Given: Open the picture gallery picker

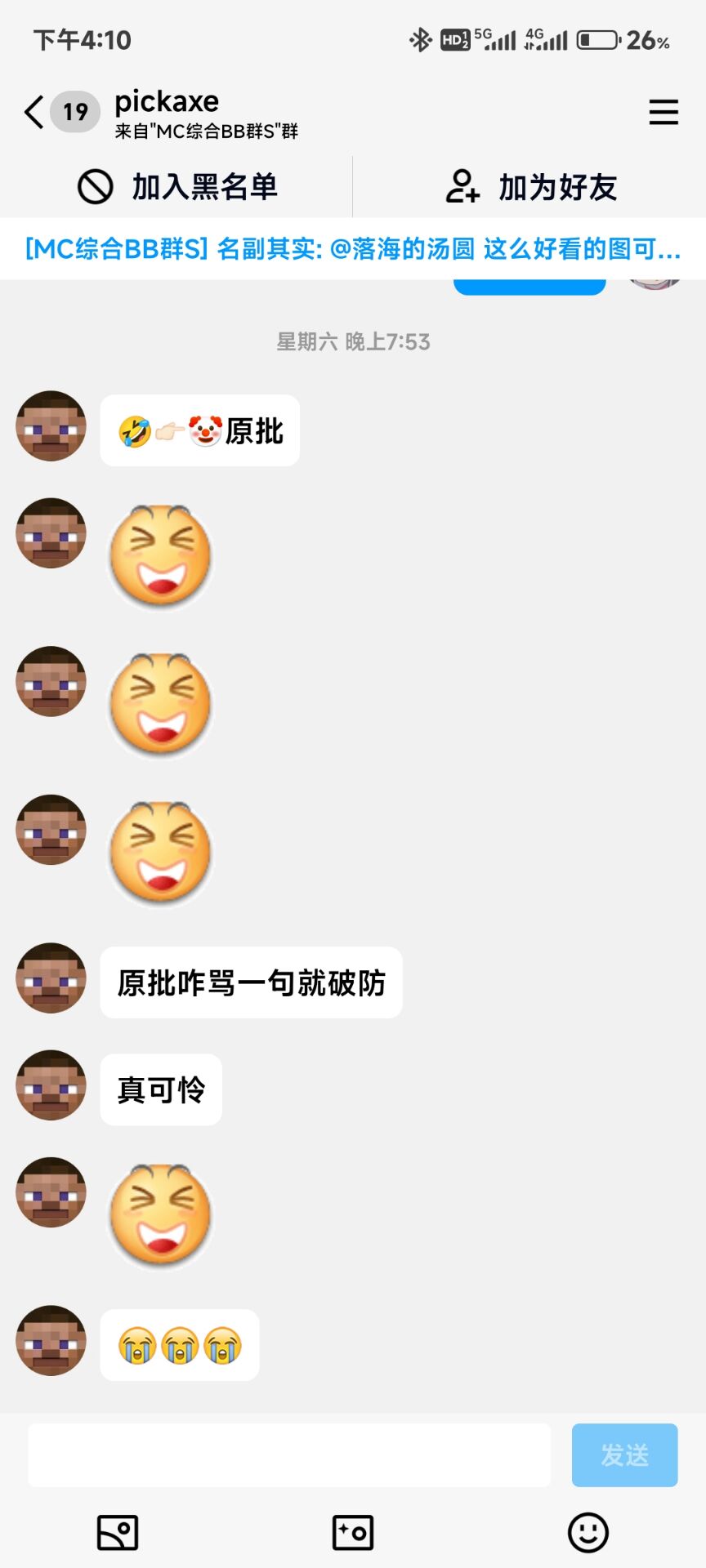Looking at the screenshot, I should click(x=118, y=1532).
